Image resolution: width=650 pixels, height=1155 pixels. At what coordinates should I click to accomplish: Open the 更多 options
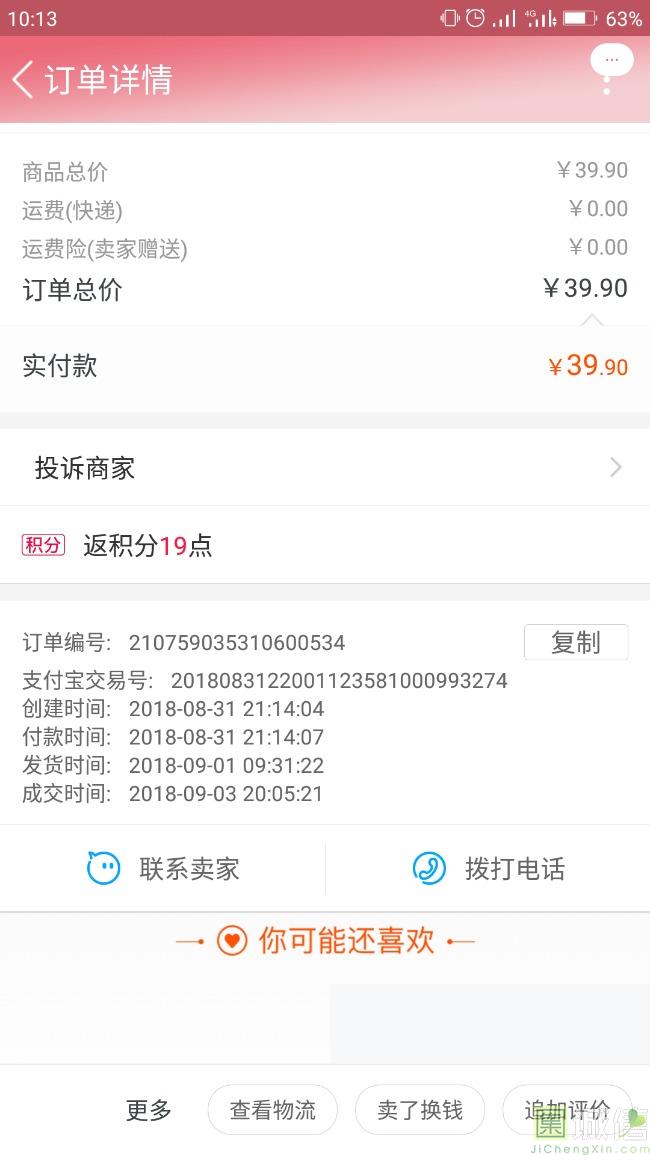(148, 1109)
